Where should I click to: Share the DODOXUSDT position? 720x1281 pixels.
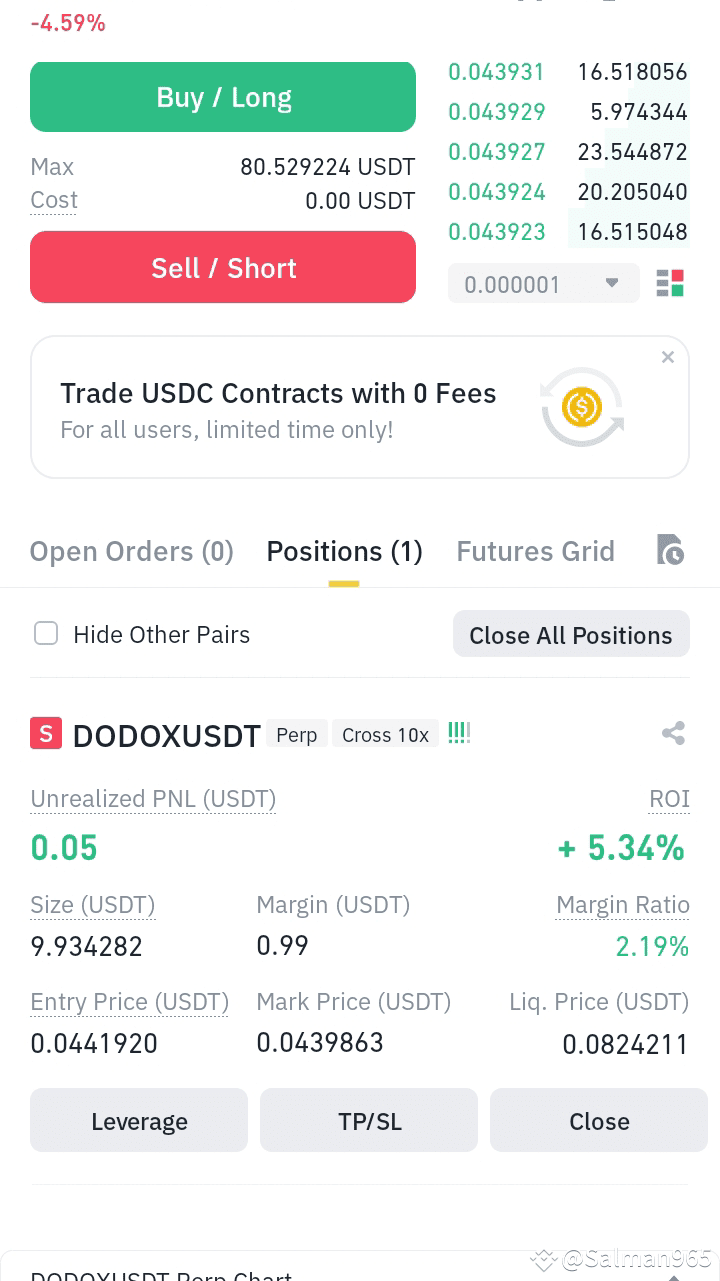[x=673, y=733]
